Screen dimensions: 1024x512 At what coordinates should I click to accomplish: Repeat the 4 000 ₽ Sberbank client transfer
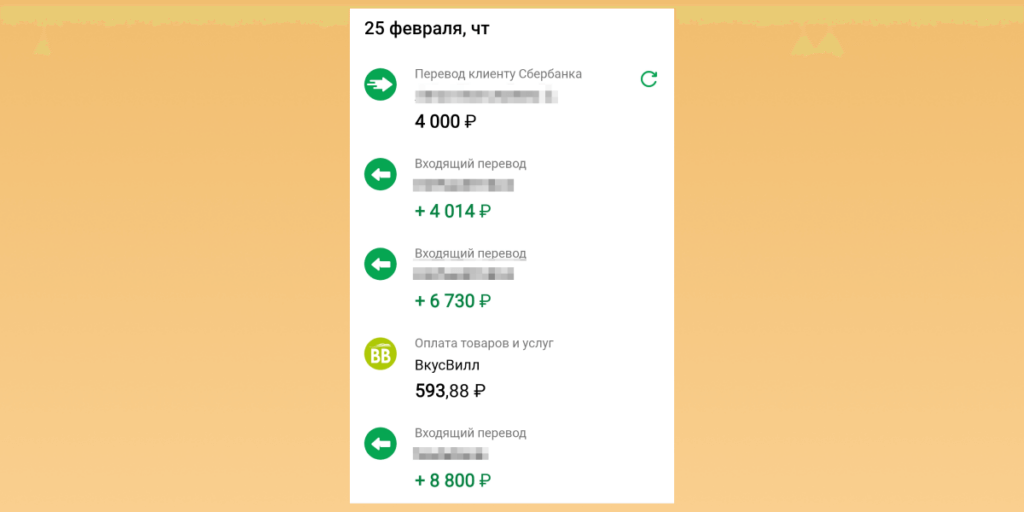(648, 79)
